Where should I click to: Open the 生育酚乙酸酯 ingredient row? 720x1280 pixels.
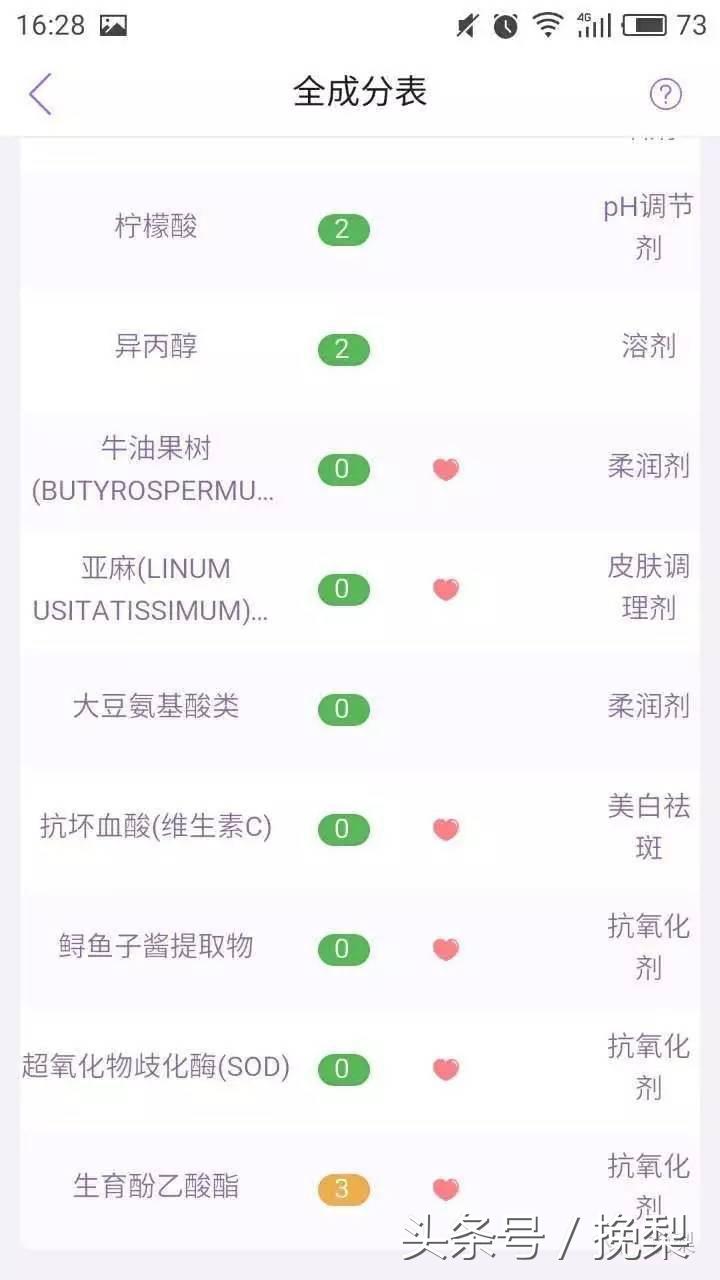pos(156,1187)
